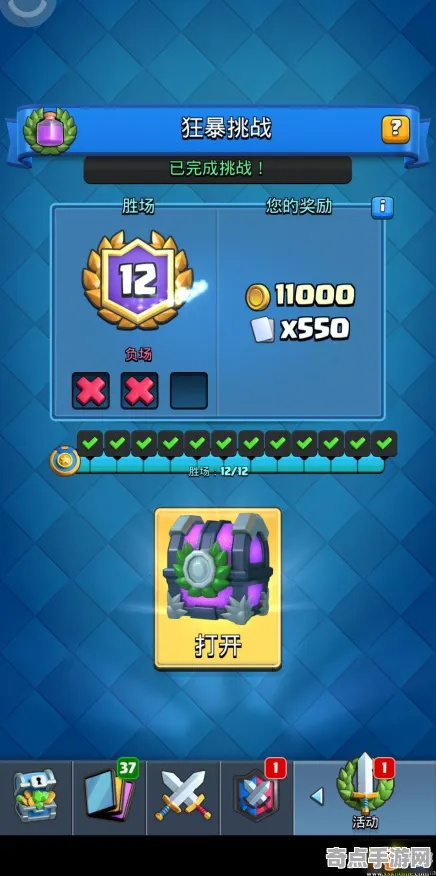Switch to the cards collection tab
436x876 pixels.
109,796
